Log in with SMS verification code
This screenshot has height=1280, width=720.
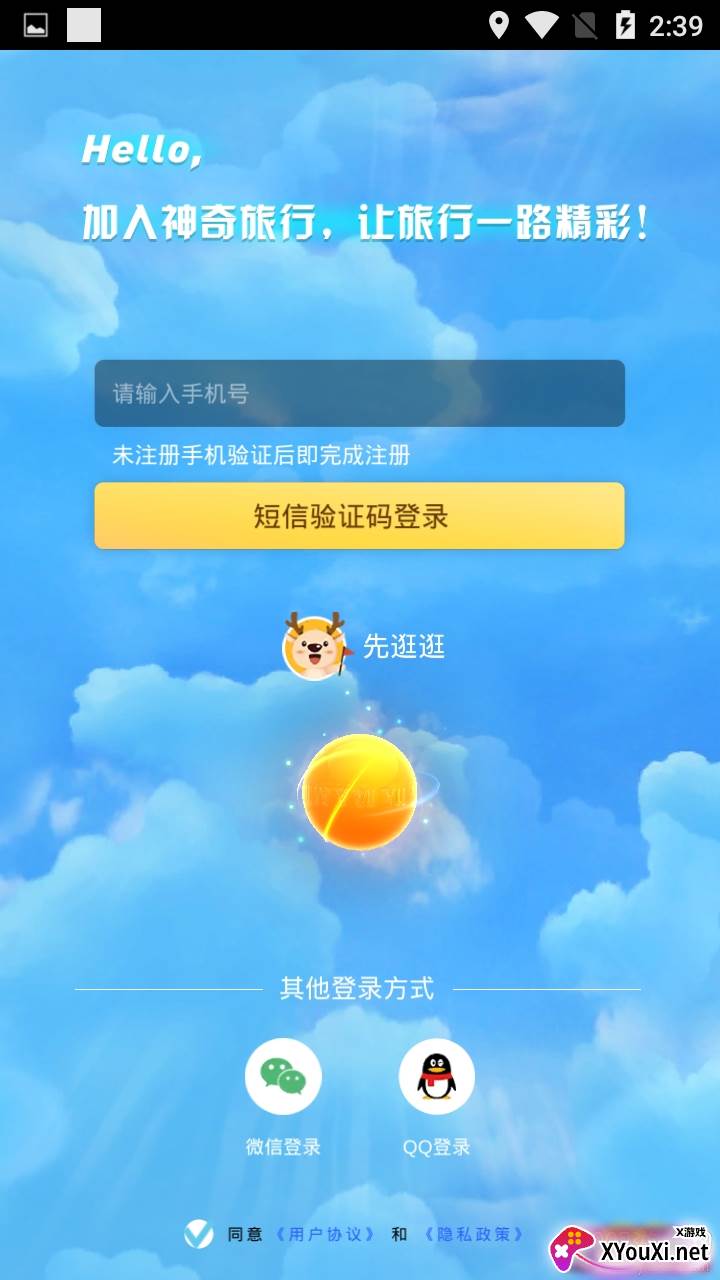[359, 516]
